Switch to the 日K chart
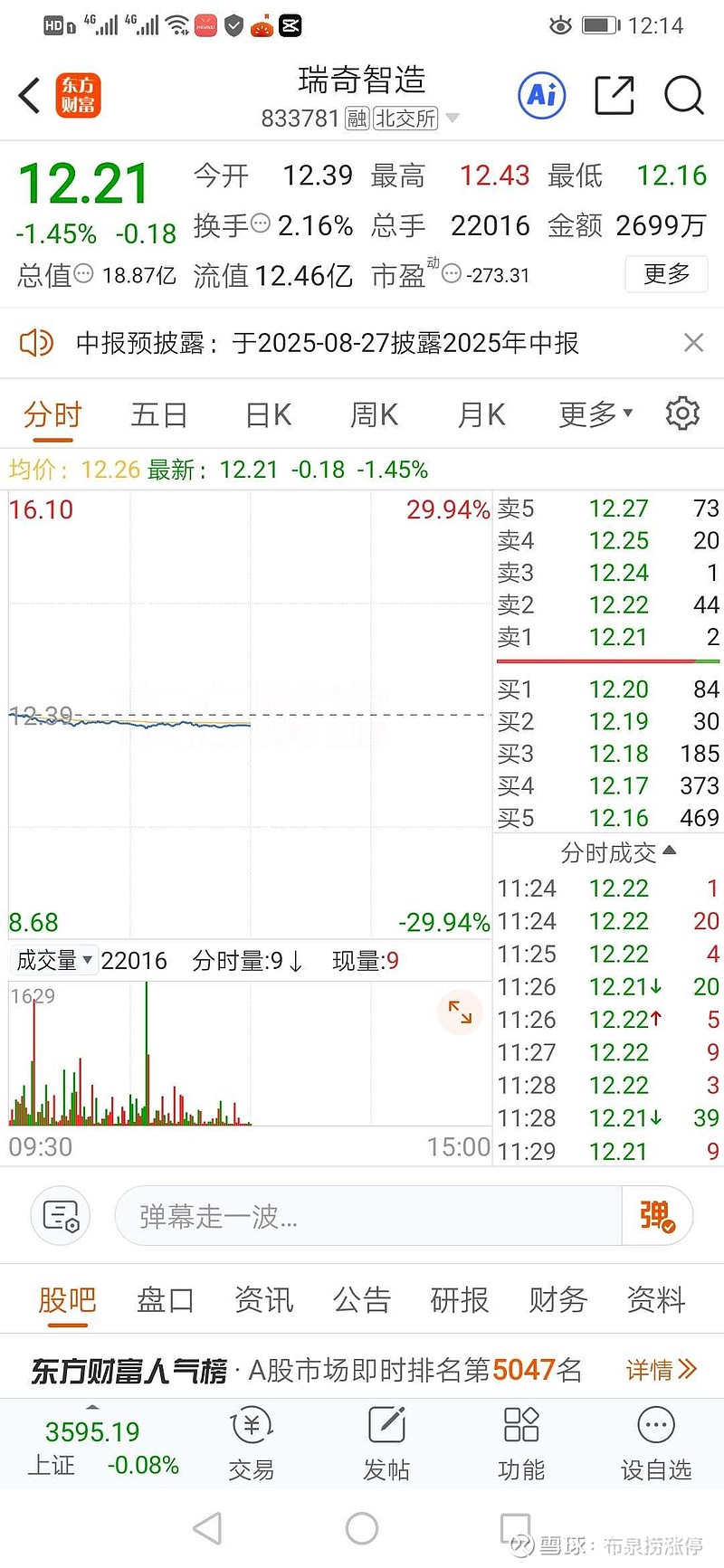The height and width of the screenshot is (1568, 724). pos(269,415)
